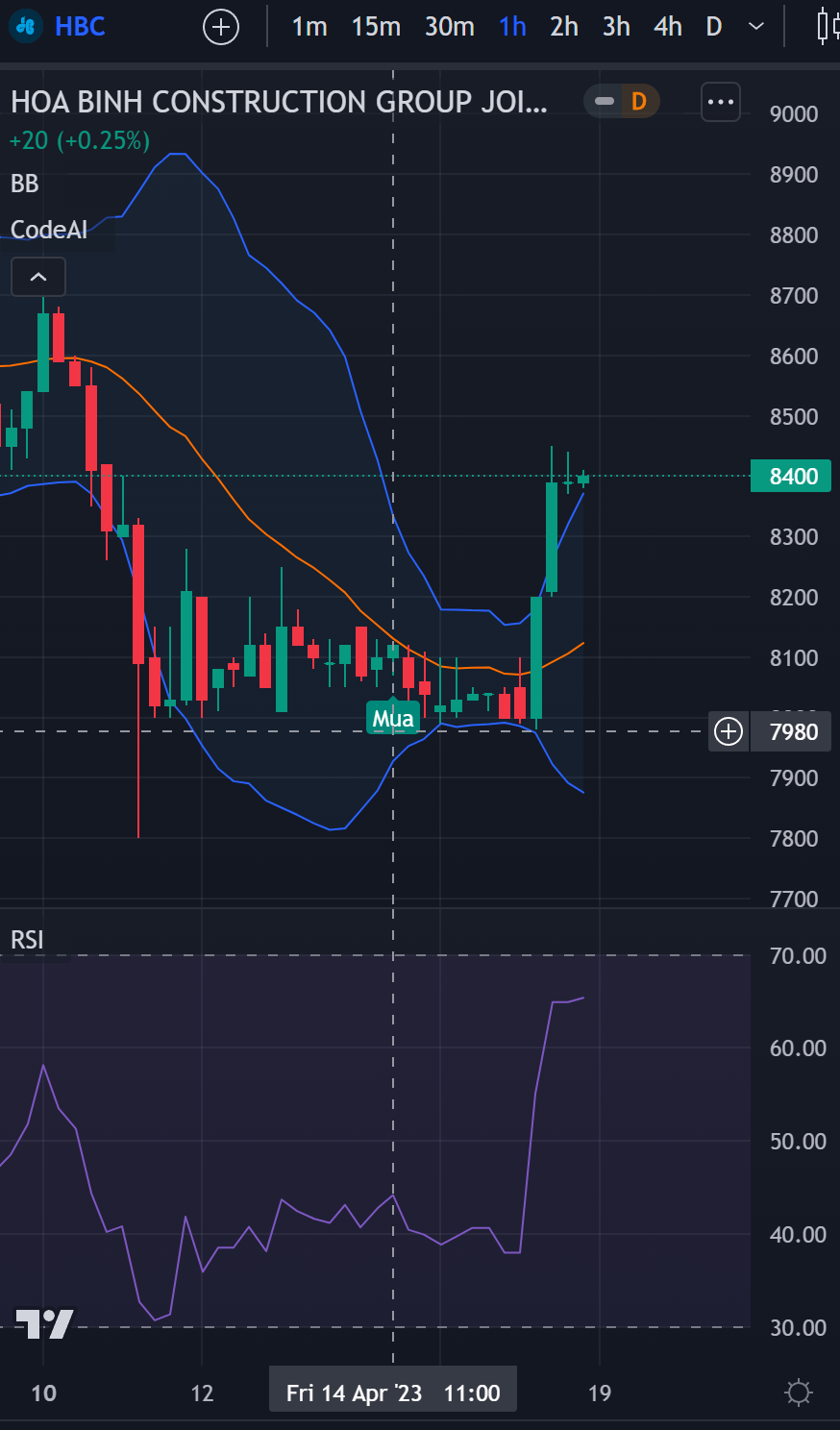
Task: Change the chart to 30m
Action: pos(449,27)
